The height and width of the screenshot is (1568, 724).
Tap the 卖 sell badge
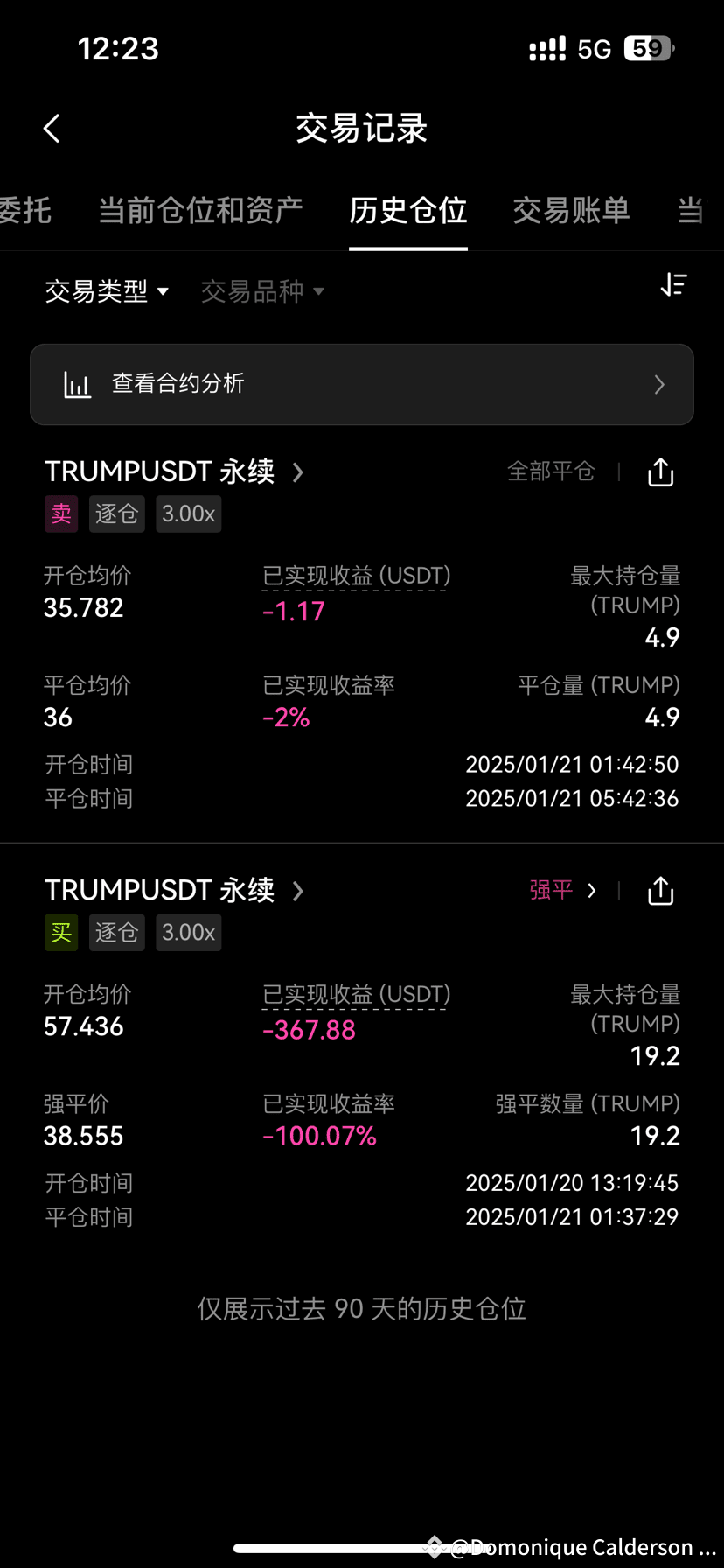point(60,514)
